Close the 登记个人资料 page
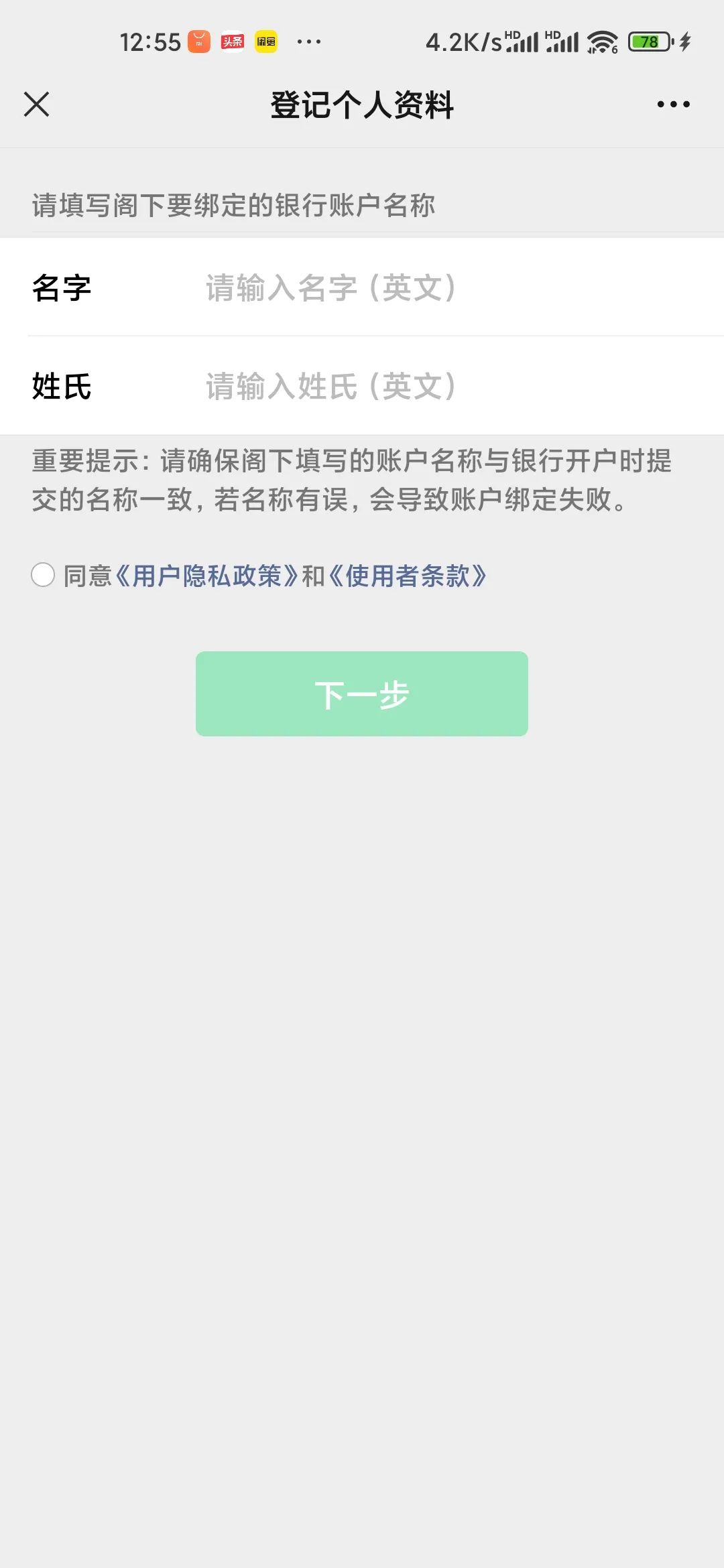The height and width of the screenshot is (1568, 724). point(37,105)
